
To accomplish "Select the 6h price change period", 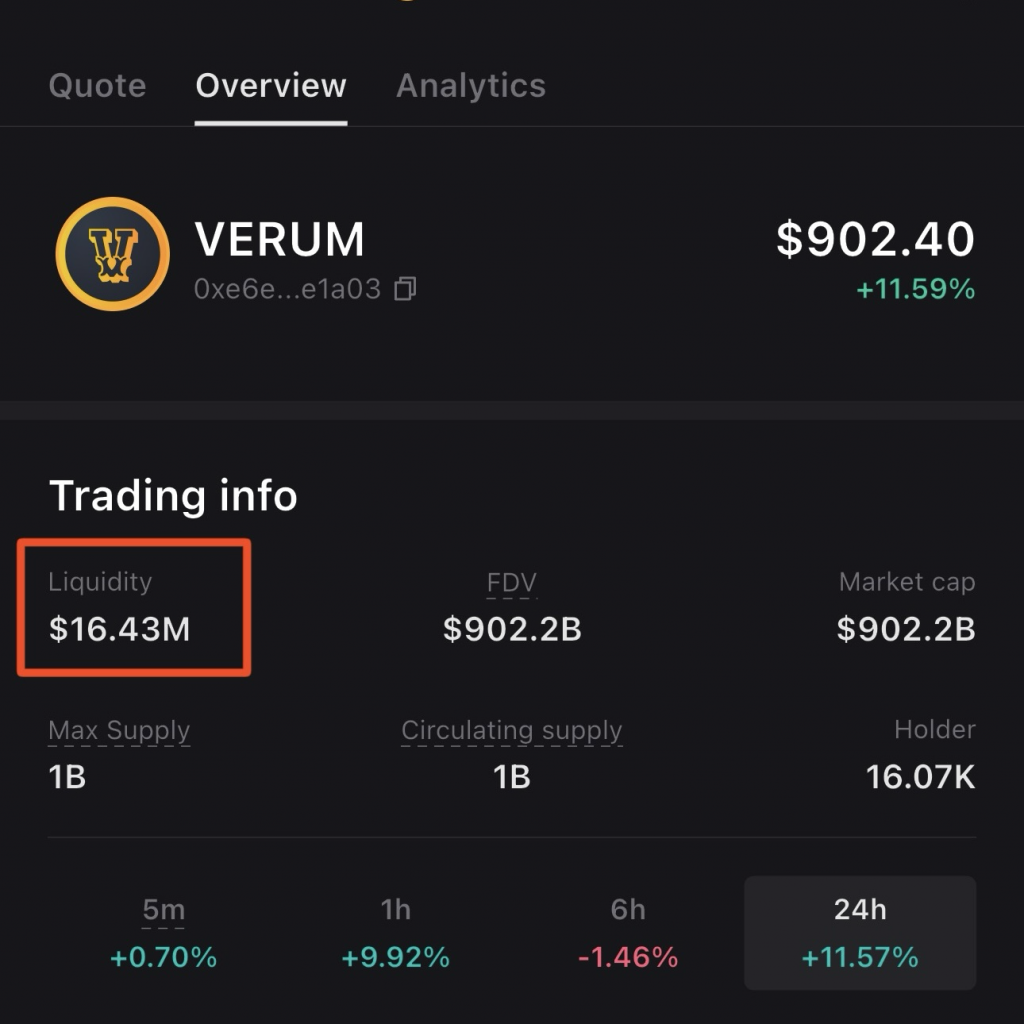I will coord(628,932).
